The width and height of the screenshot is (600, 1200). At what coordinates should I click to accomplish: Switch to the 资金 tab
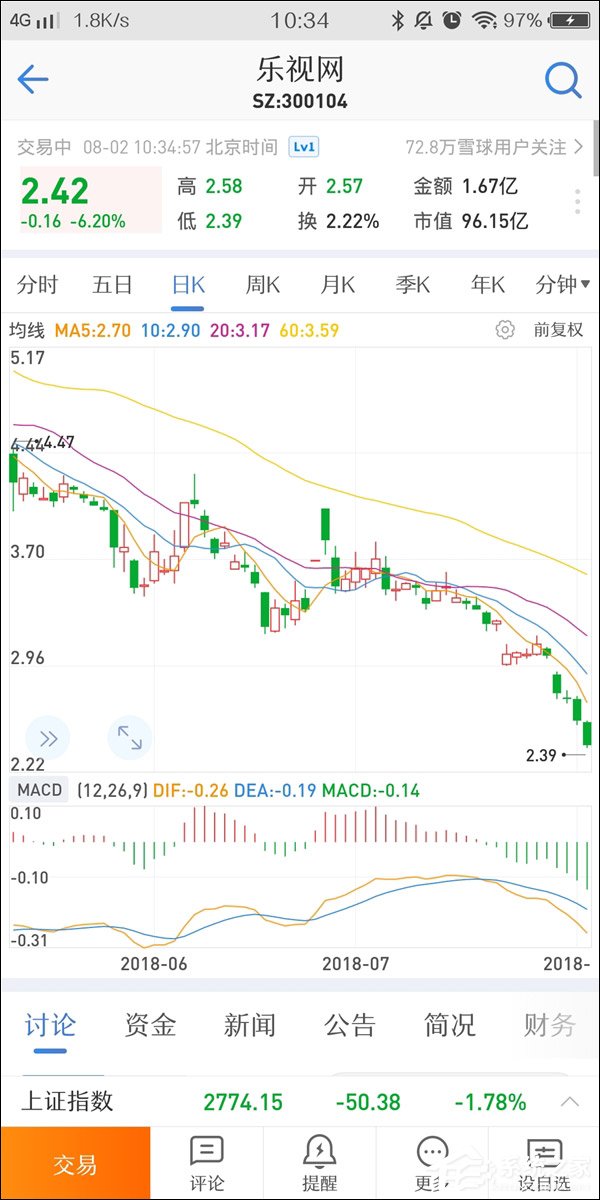[x=150, y=1025]
